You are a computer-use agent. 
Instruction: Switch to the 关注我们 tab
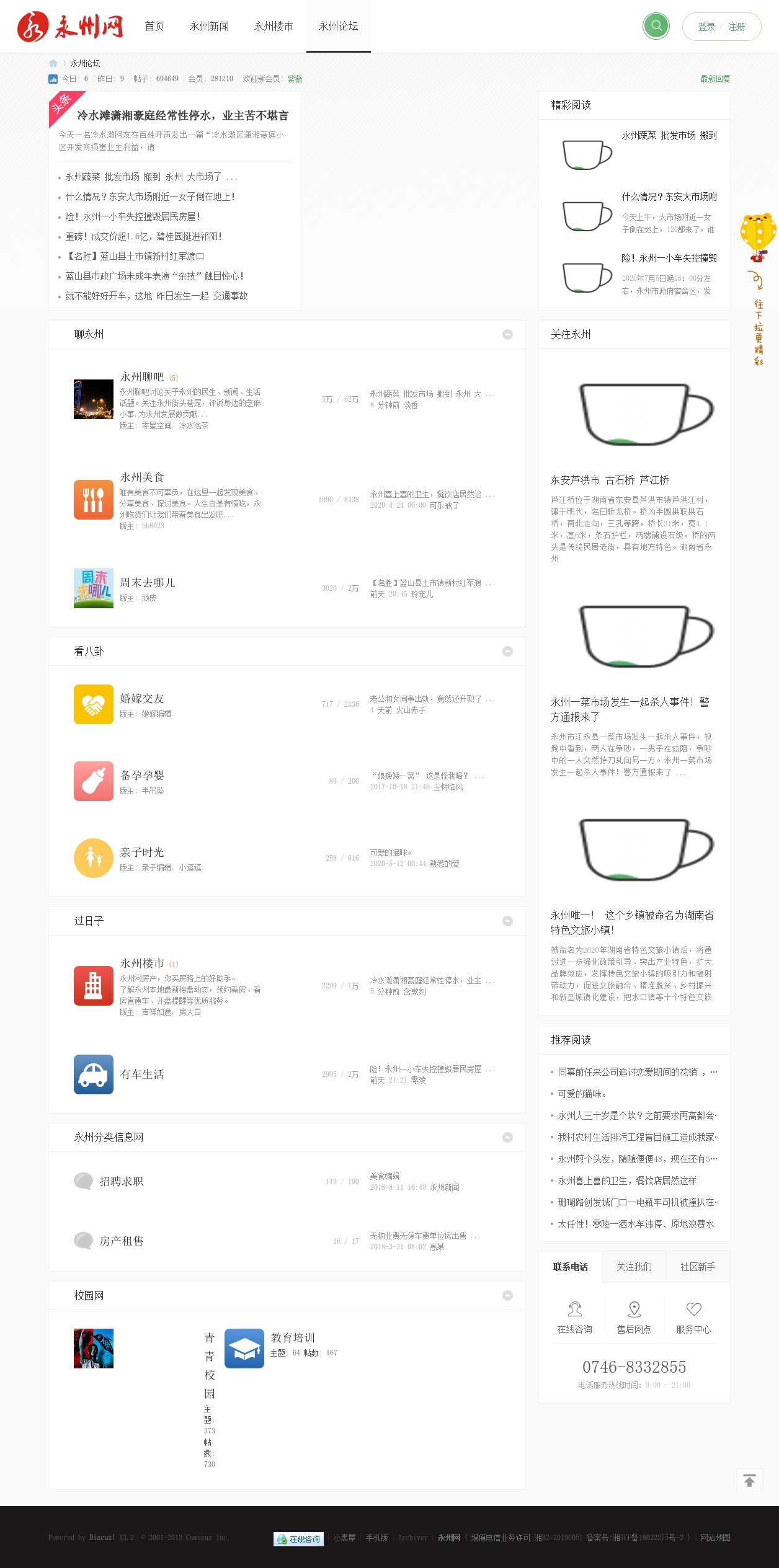pos(634,1267)
